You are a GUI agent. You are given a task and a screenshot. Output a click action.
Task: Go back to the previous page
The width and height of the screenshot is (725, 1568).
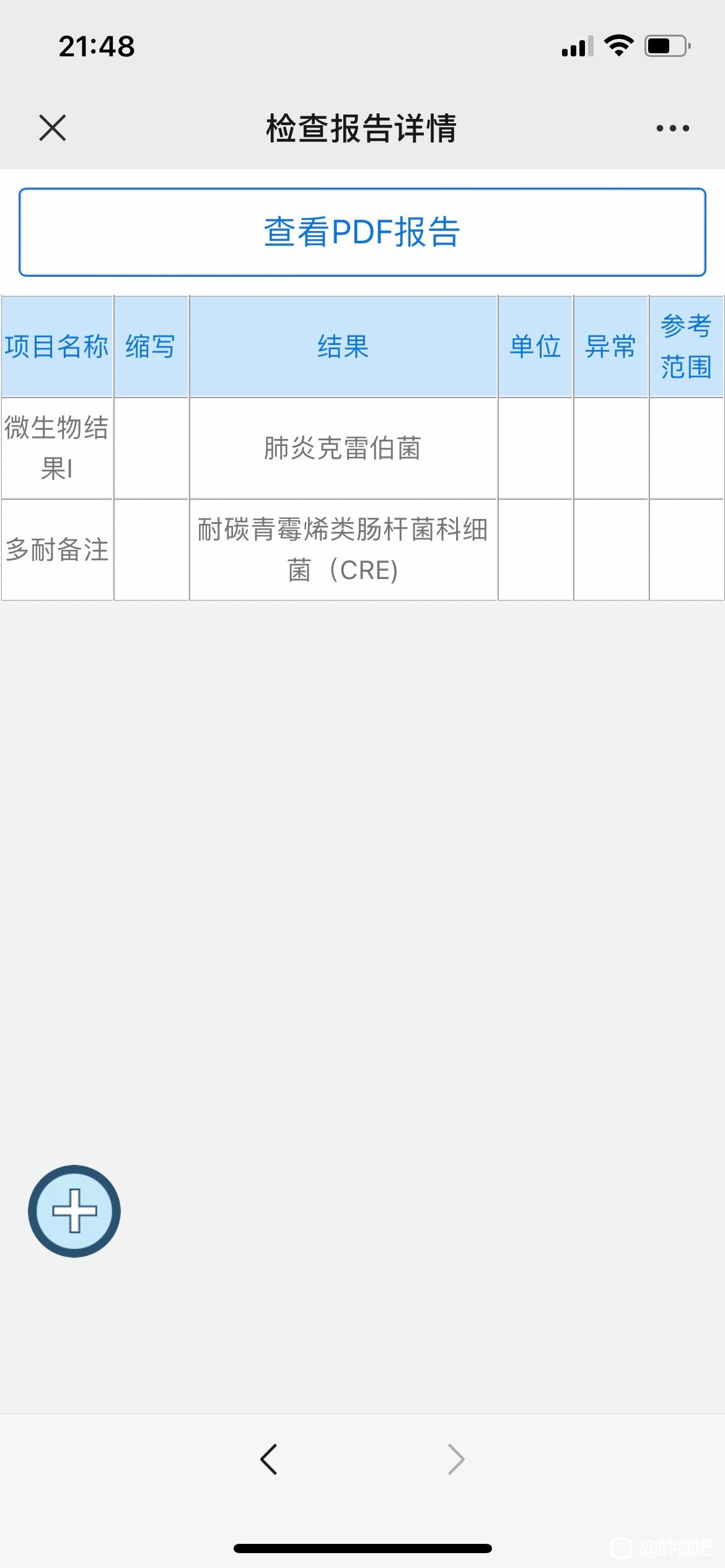[x=269, y=1460]
